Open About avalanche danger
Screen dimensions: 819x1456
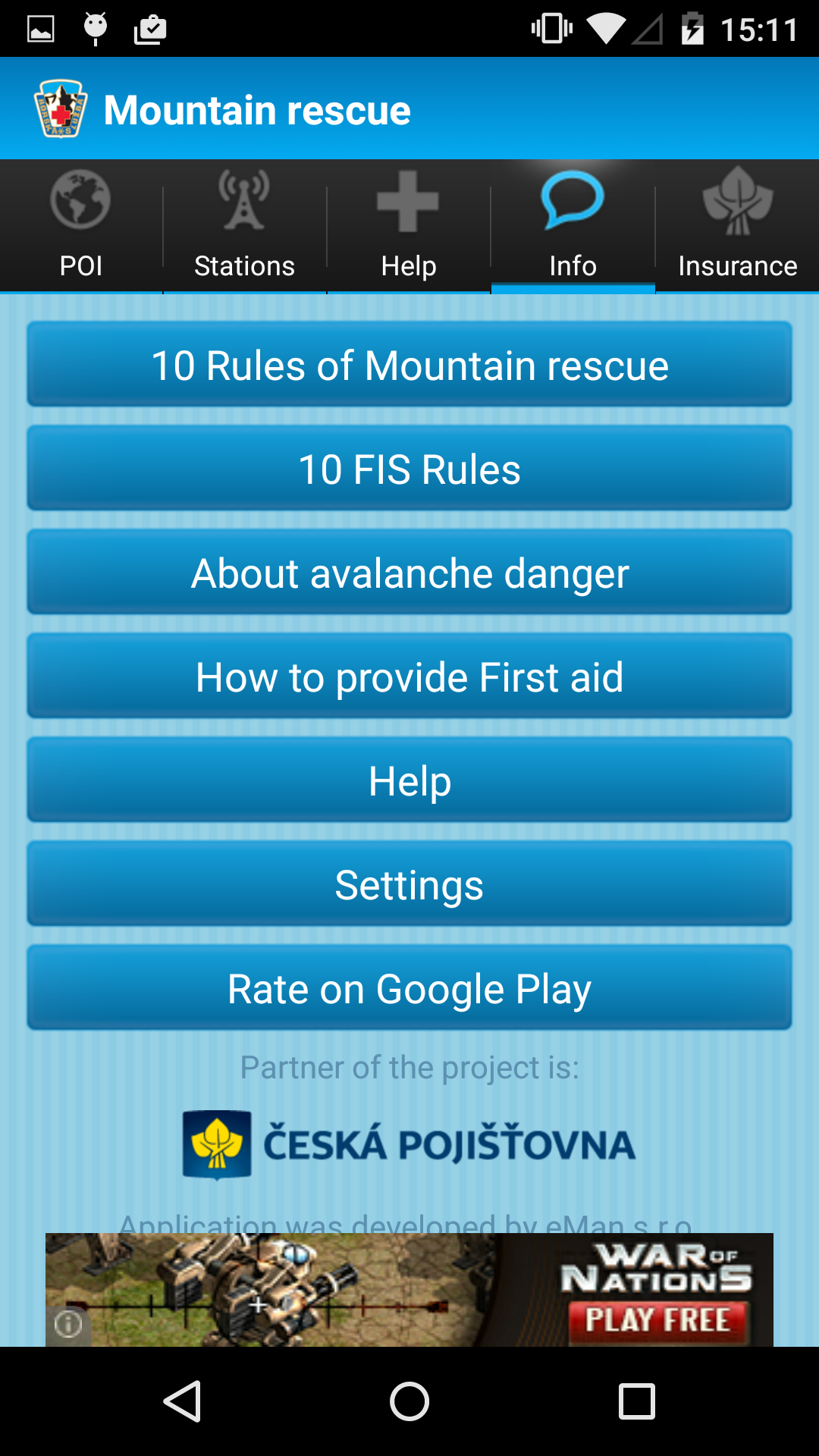click(x=409, y=573)
